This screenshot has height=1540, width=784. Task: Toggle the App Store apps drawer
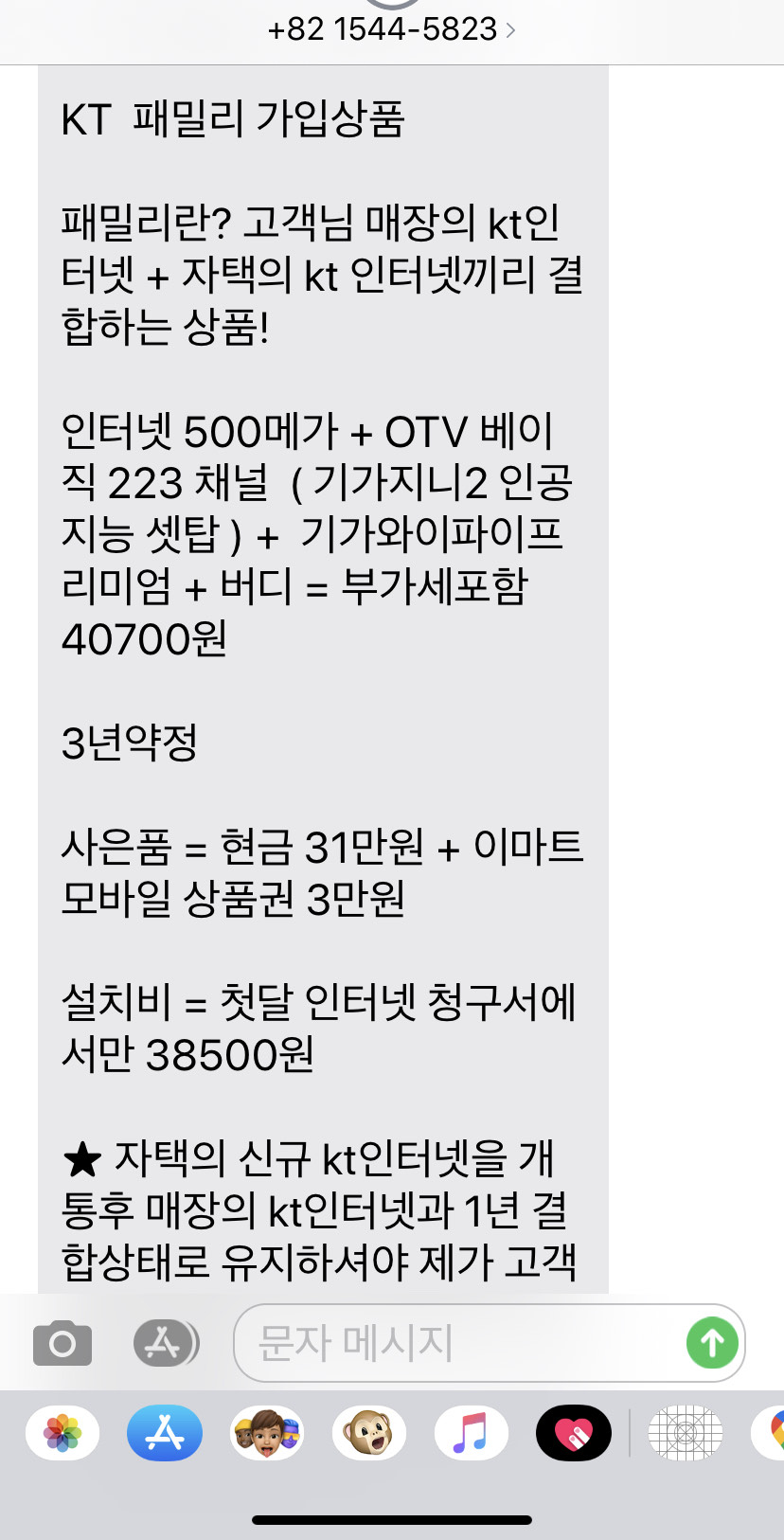tap(166, 1343)
